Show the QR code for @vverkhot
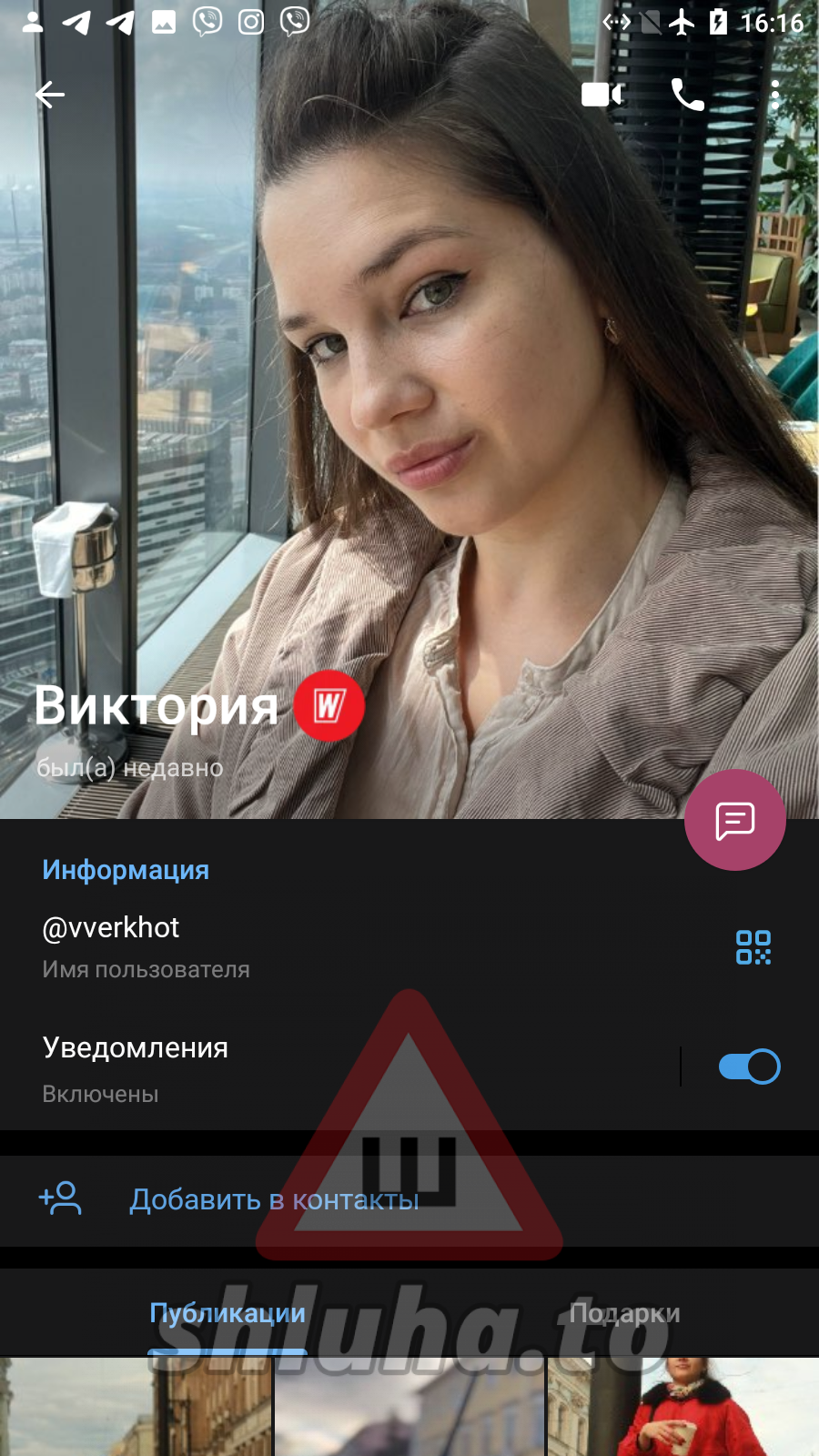This screenshot has height=1456, width=819. click(753, 947)
